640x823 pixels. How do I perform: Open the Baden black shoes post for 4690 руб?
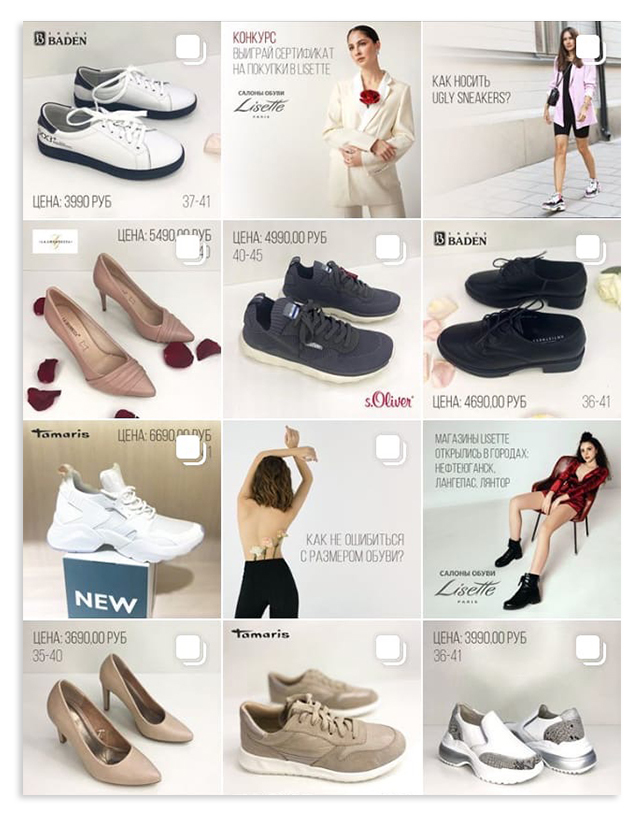tap(521, 320)
